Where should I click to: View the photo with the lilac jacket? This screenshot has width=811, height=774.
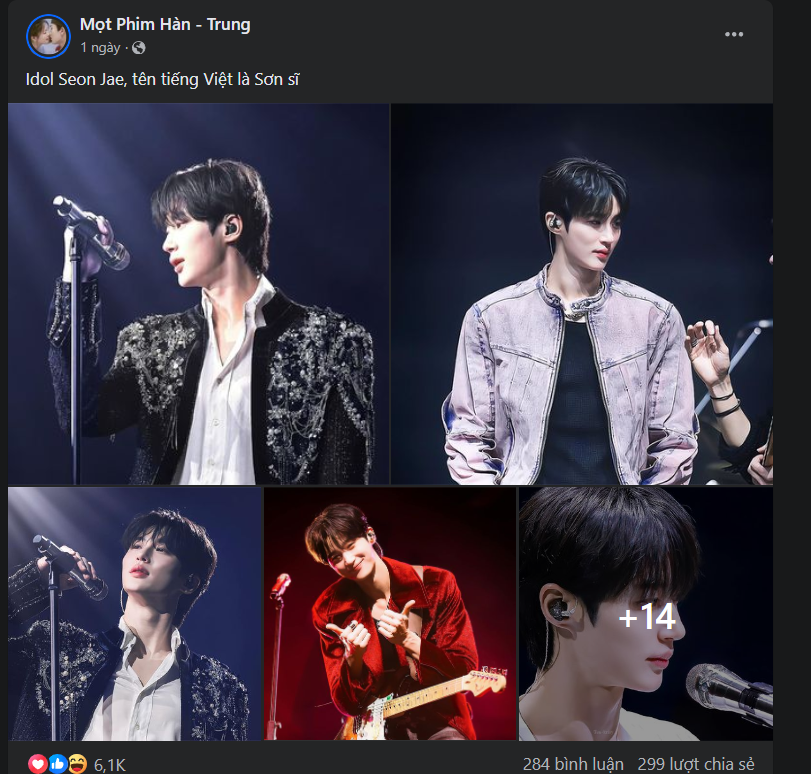click(x=581, y=294)
